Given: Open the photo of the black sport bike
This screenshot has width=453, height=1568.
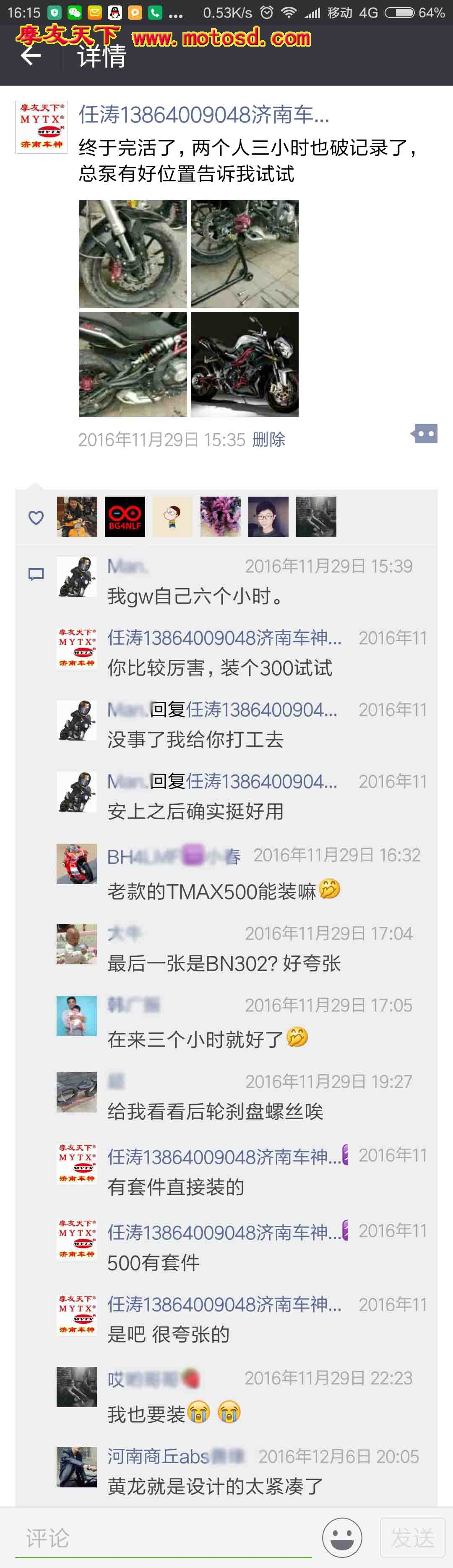Looking at the screenshot, I should [x=245, y=364].
